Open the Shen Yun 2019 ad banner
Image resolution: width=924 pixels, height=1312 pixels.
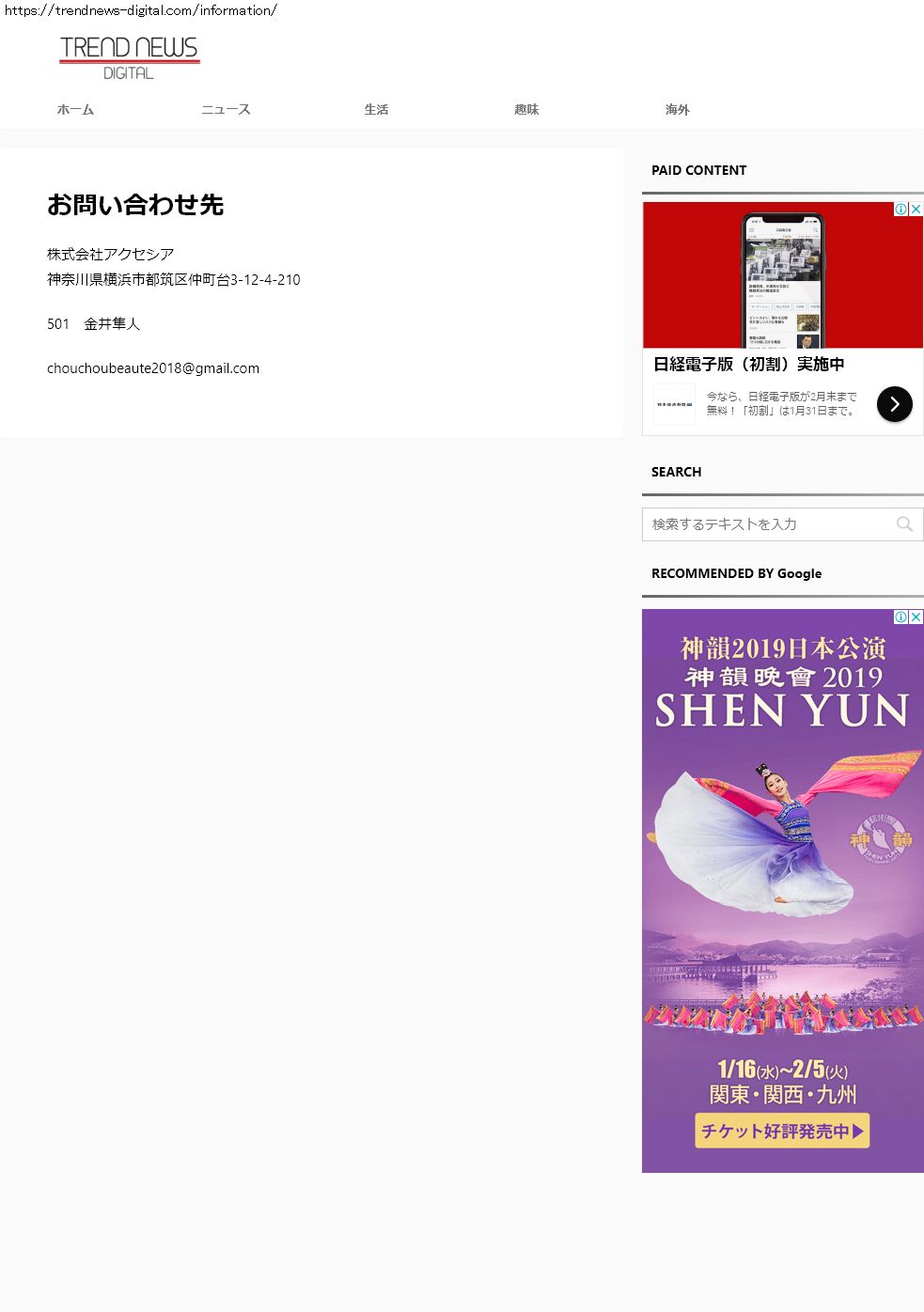coord(782,893)
